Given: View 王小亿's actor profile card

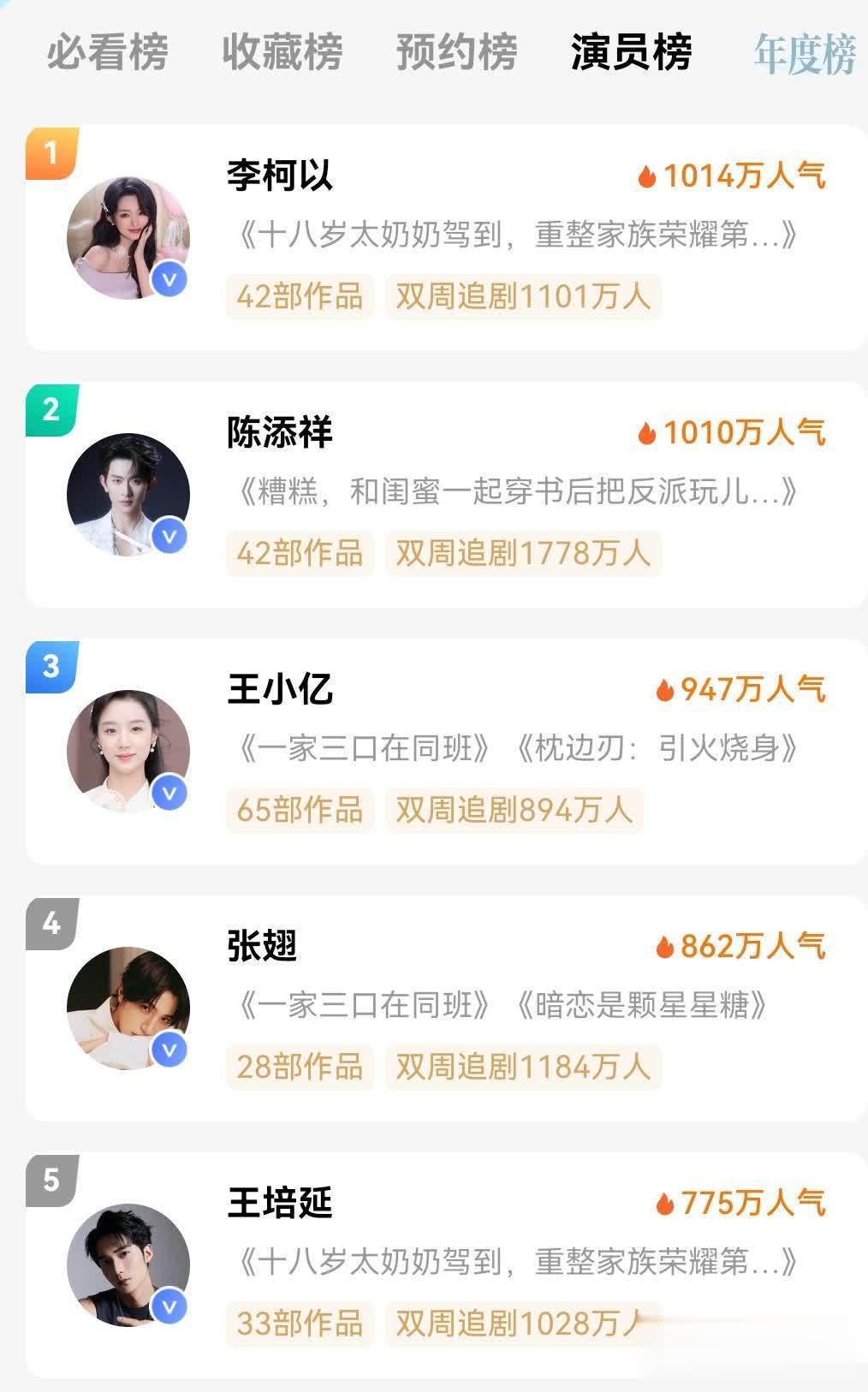Looking at the screenshot, I should 445,751.
